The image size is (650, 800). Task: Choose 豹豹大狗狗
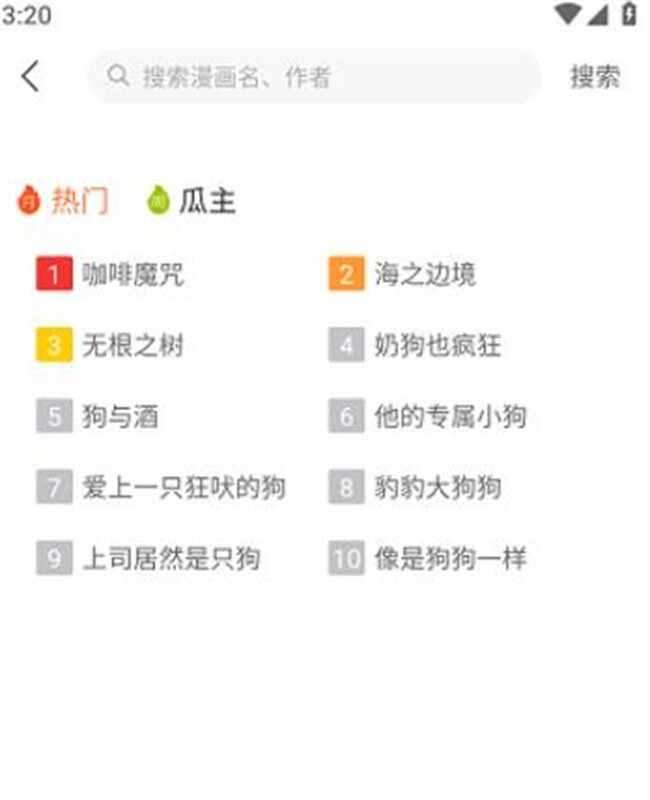coord(437,488)
